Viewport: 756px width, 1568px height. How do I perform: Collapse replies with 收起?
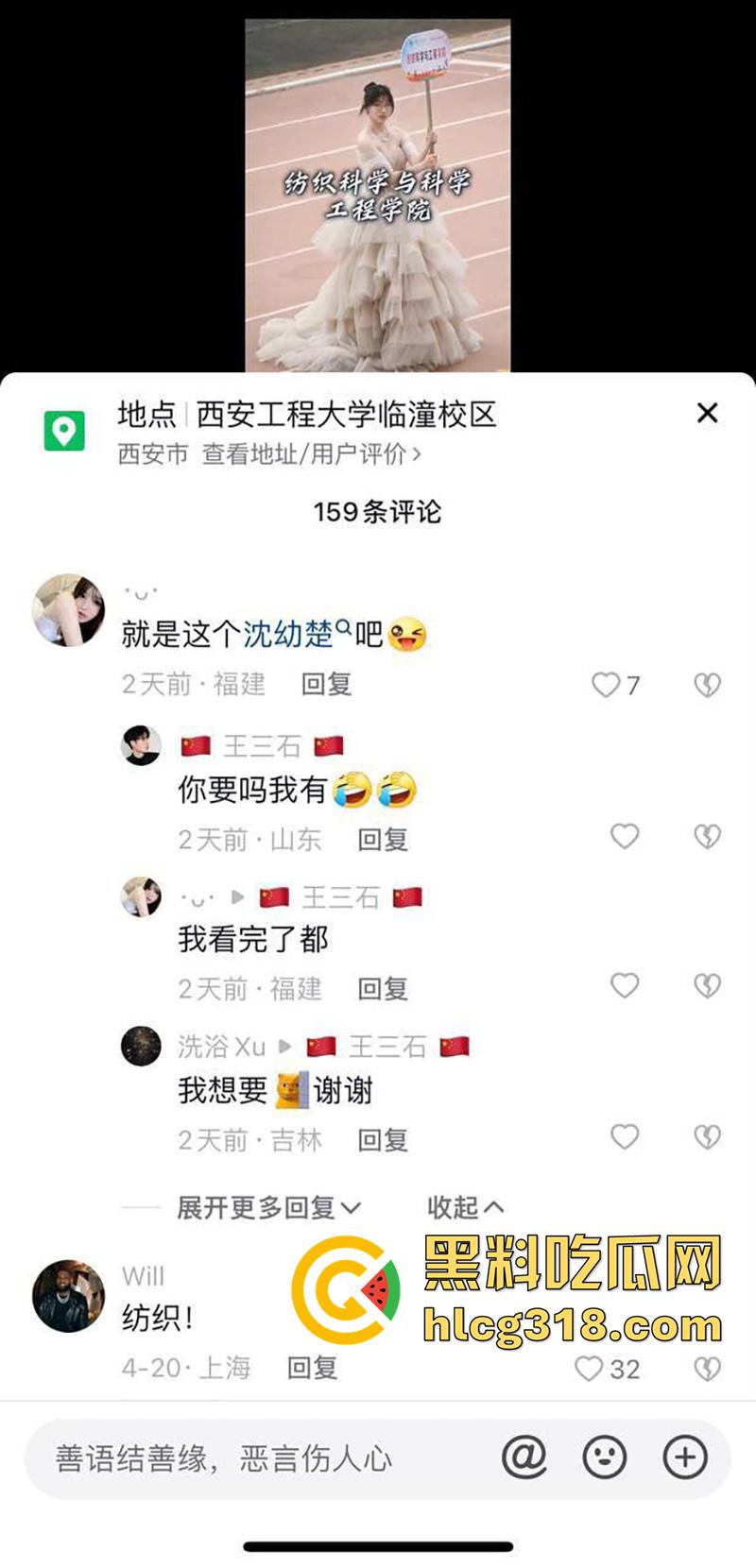pos(465,1207)
